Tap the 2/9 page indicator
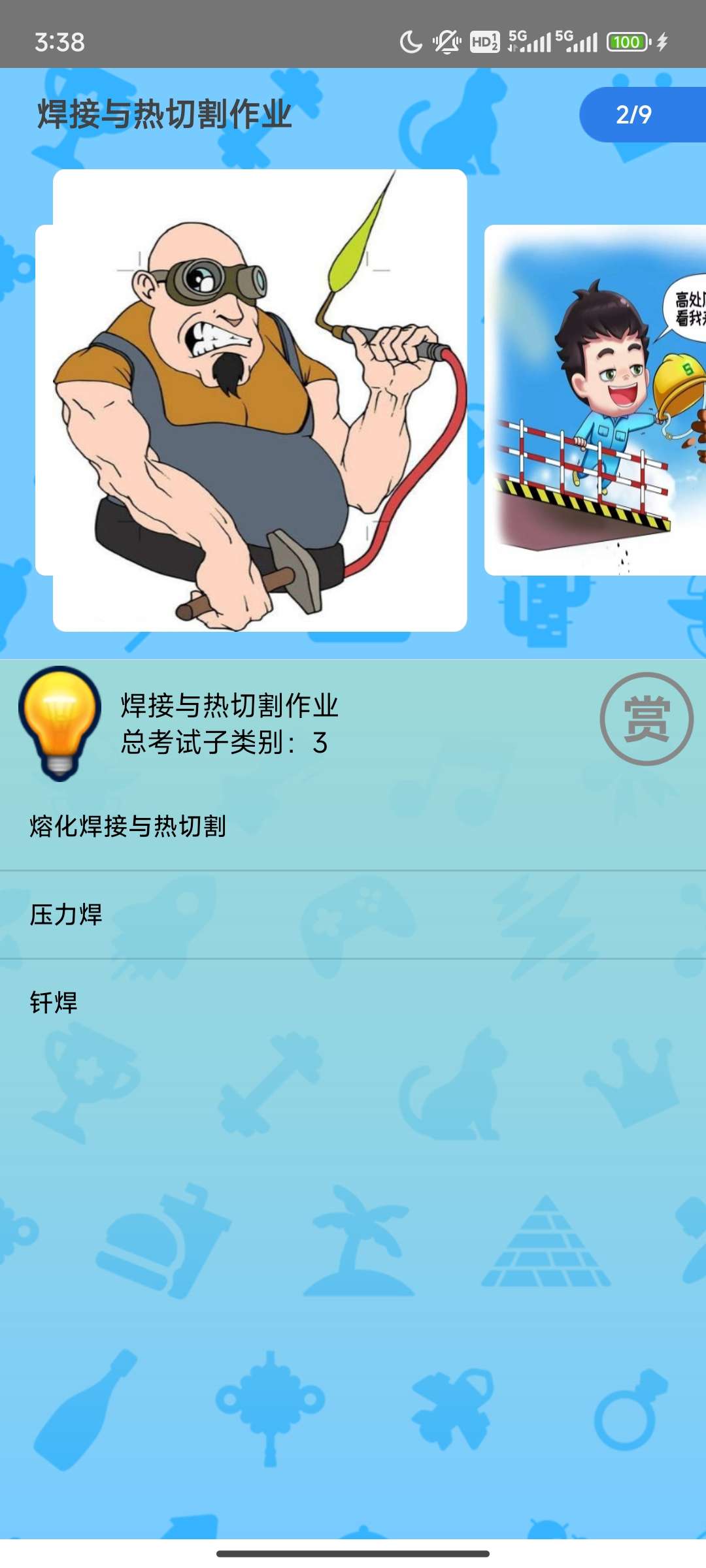The width and height of the screenshot is (706, 1568). (634, 114)
